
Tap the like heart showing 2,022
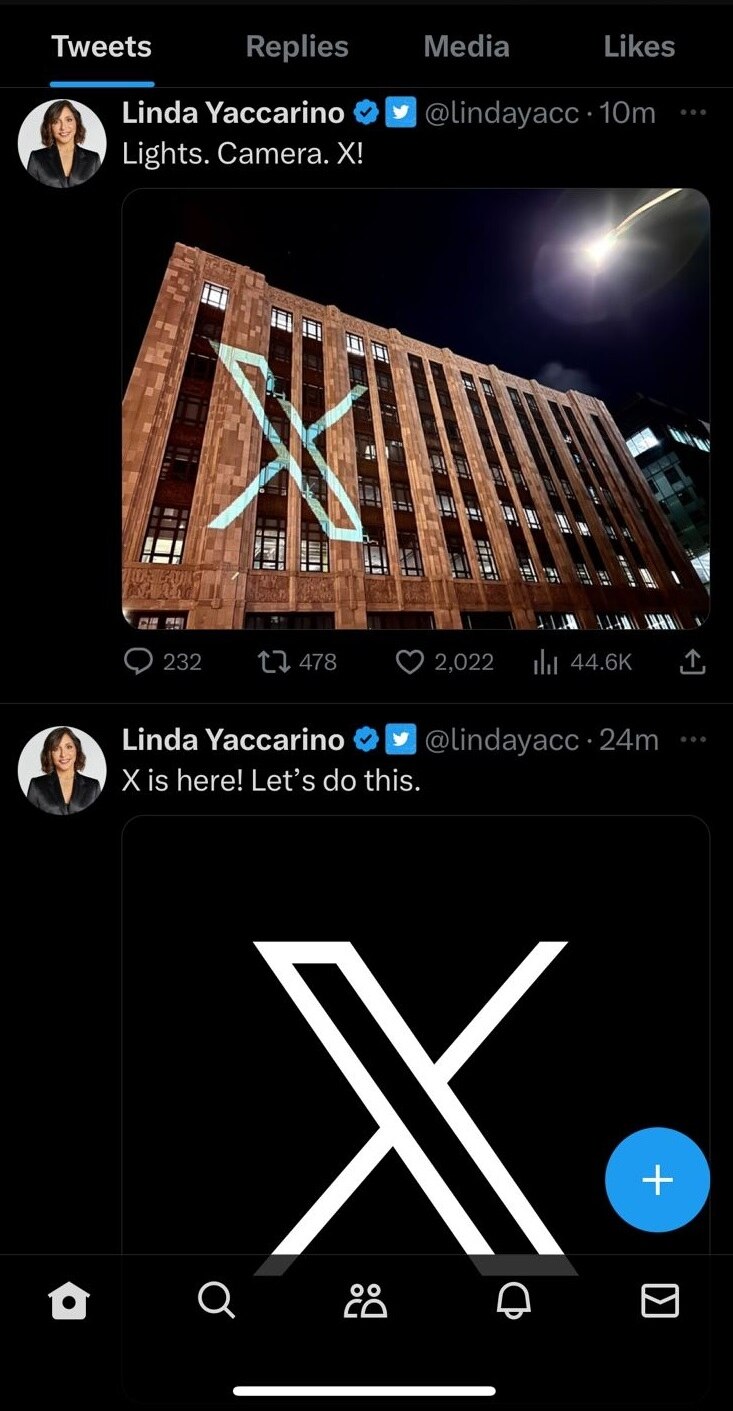tap(410, 661)
